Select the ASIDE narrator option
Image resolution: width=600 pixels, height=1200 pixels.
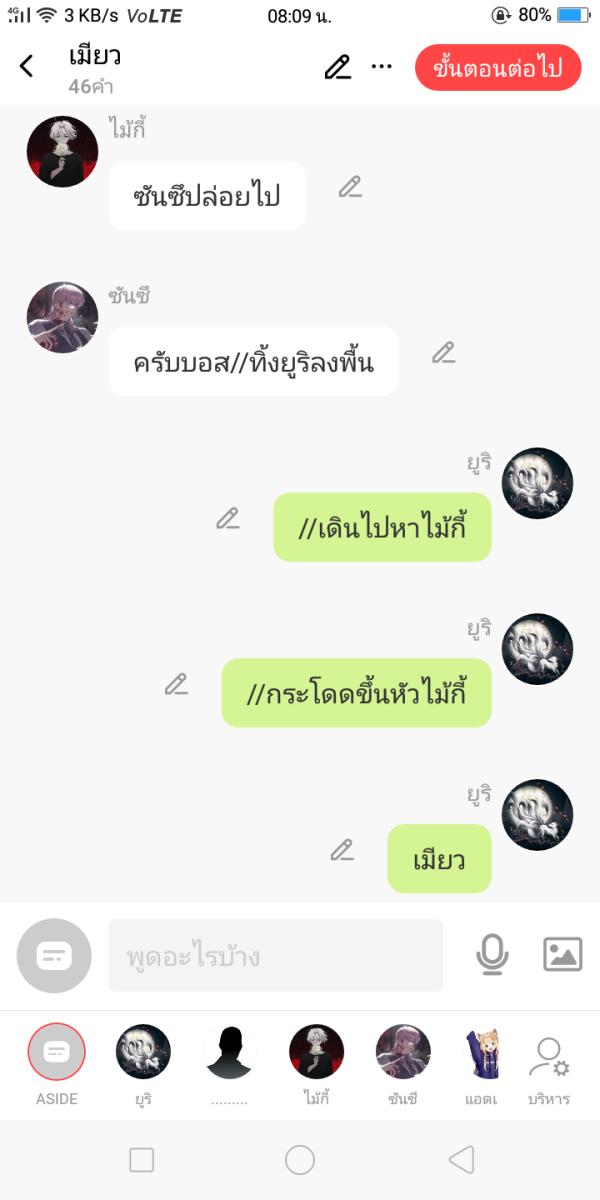(x=57, y=1052)
